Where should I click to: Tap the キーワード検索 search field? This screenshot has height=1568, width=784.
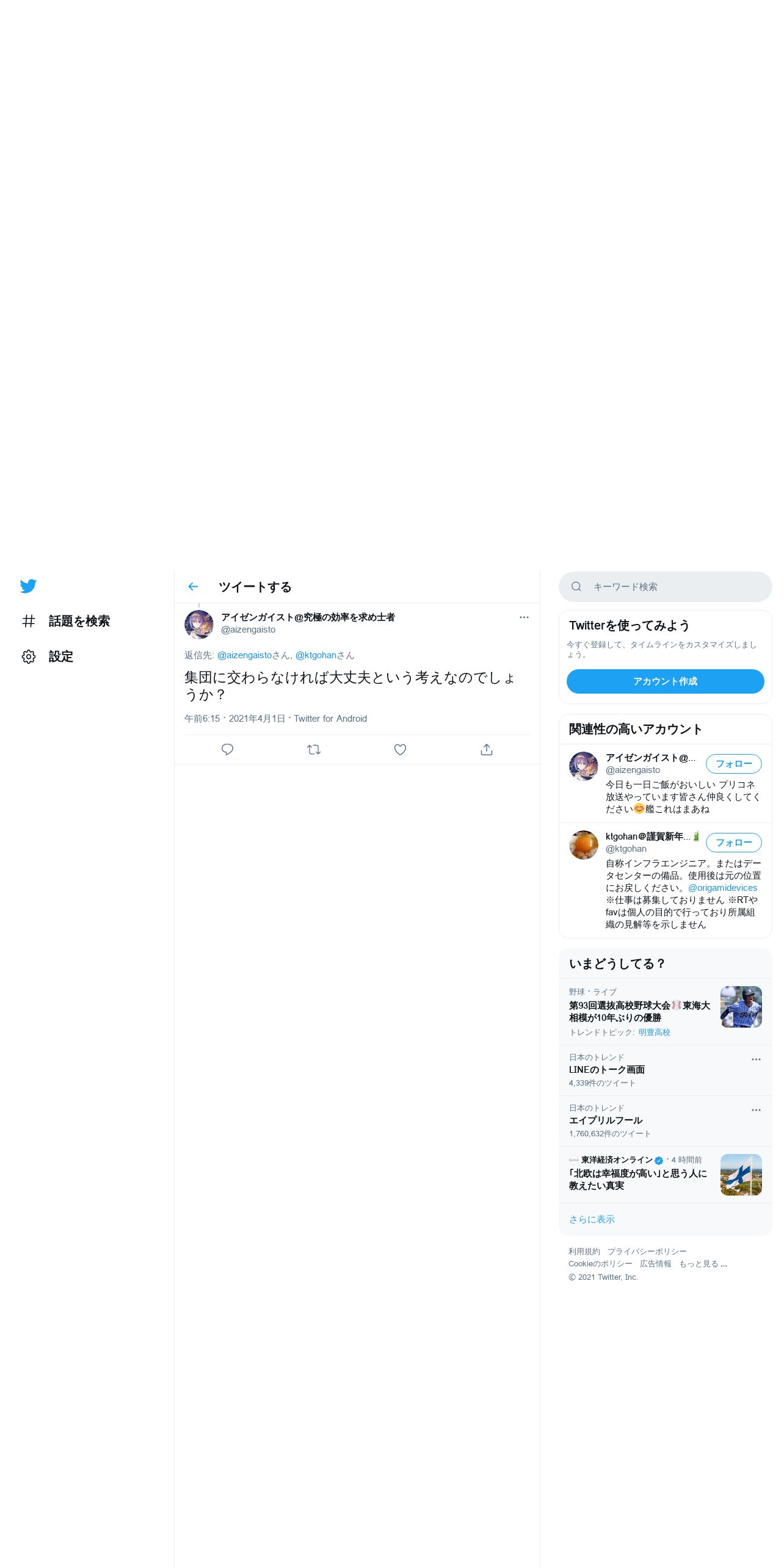click(665, 587)
